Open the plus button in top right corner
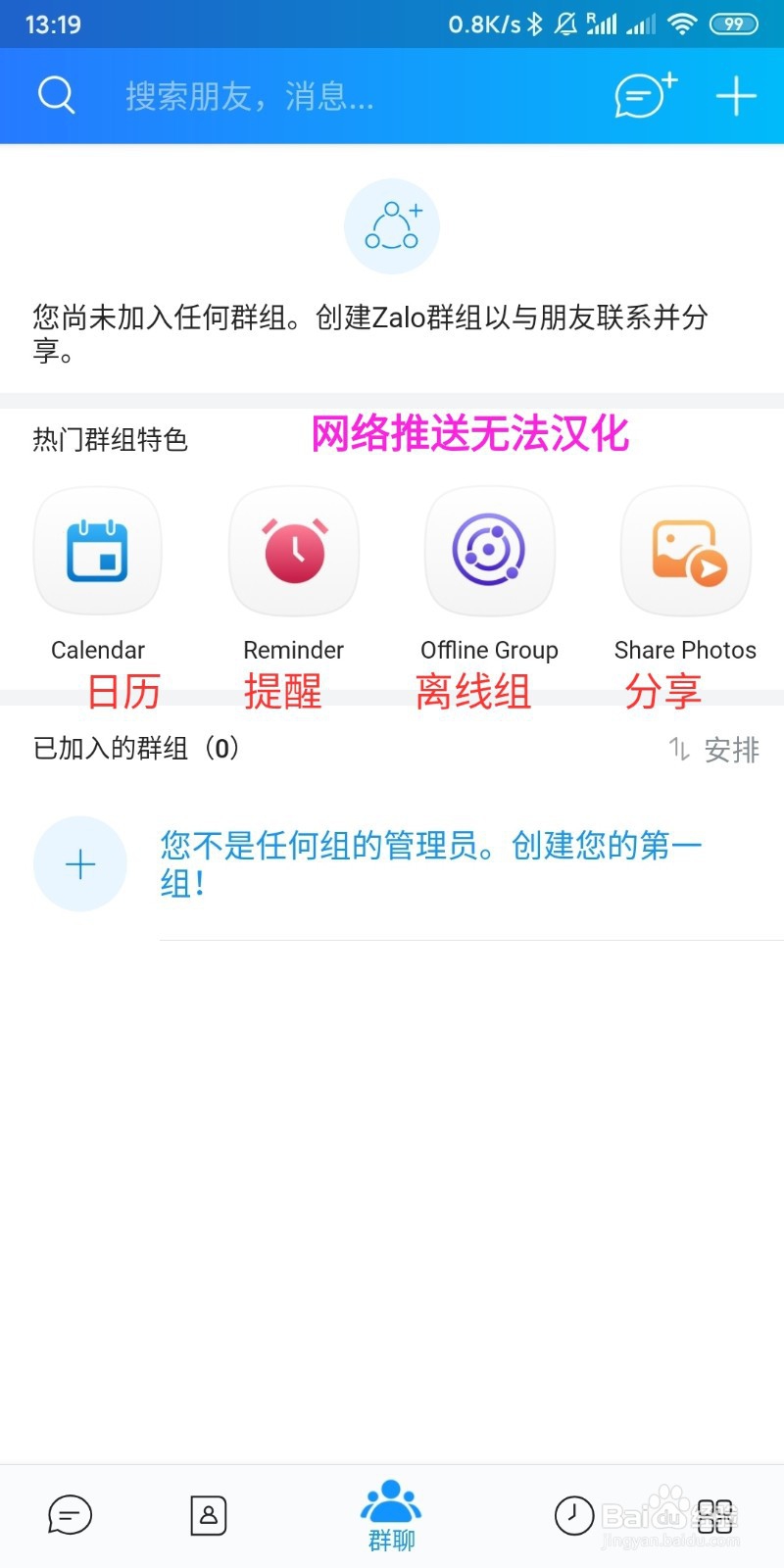 click(x=736, y=95)
